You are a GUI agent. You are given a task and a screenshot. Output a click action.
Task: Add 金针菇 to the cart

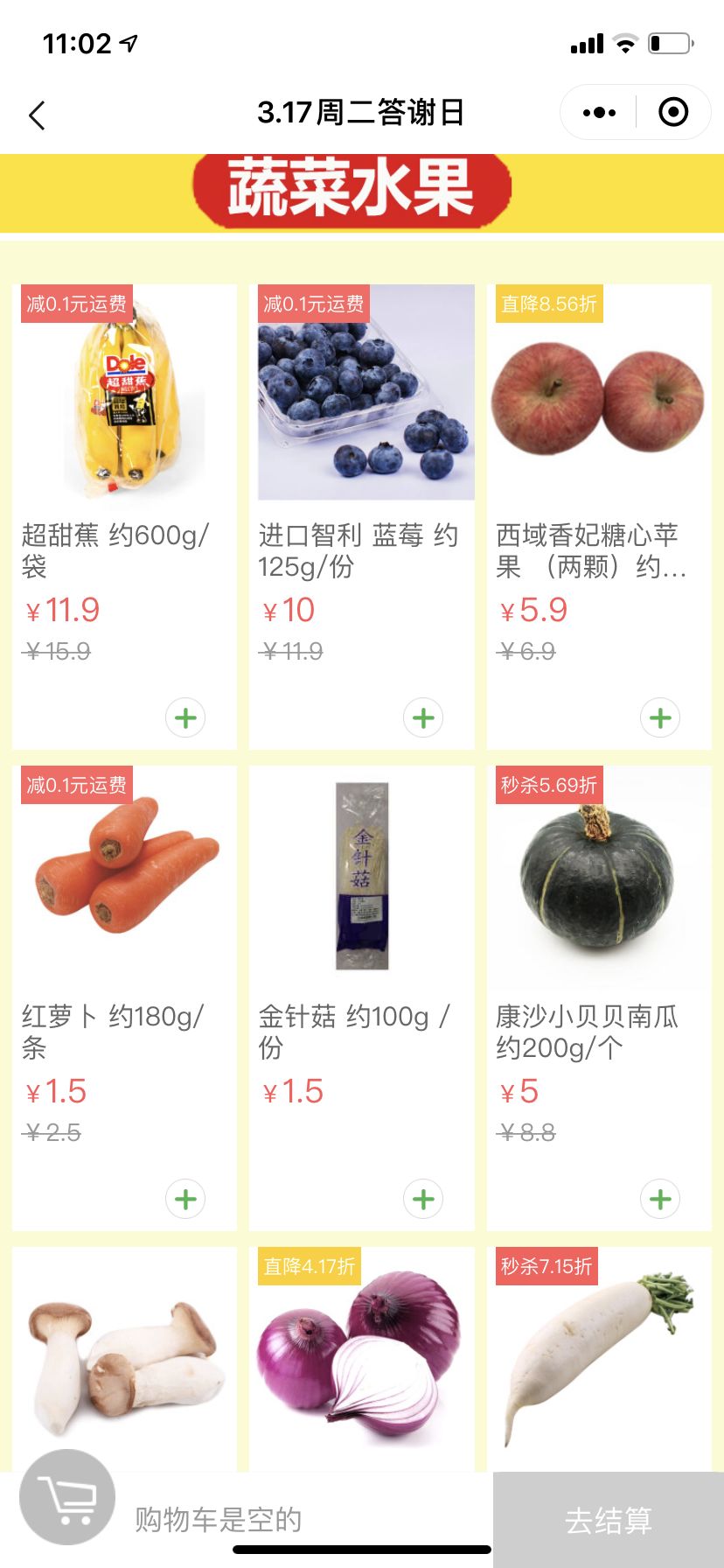point(423,1199)
